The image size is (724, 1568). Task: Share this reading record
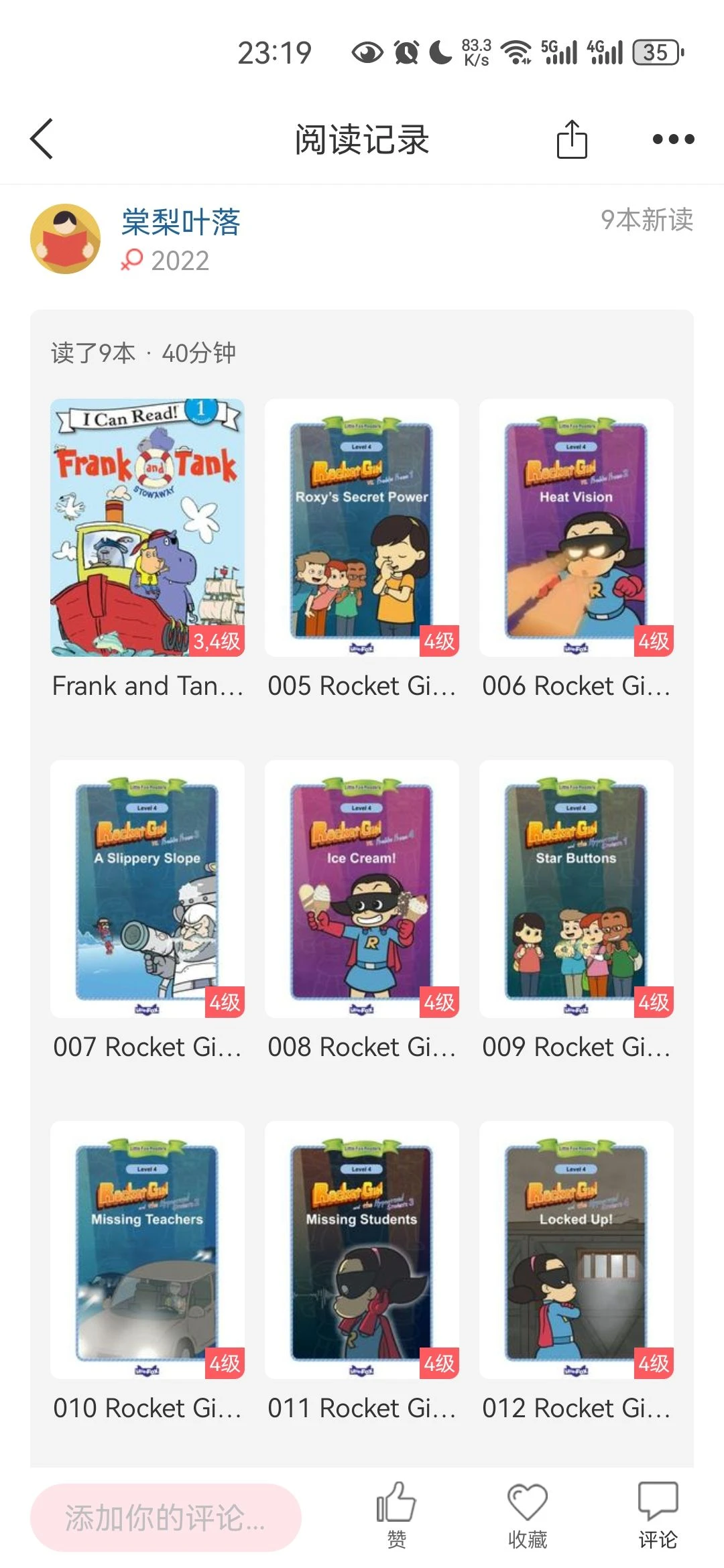[572, 139]
